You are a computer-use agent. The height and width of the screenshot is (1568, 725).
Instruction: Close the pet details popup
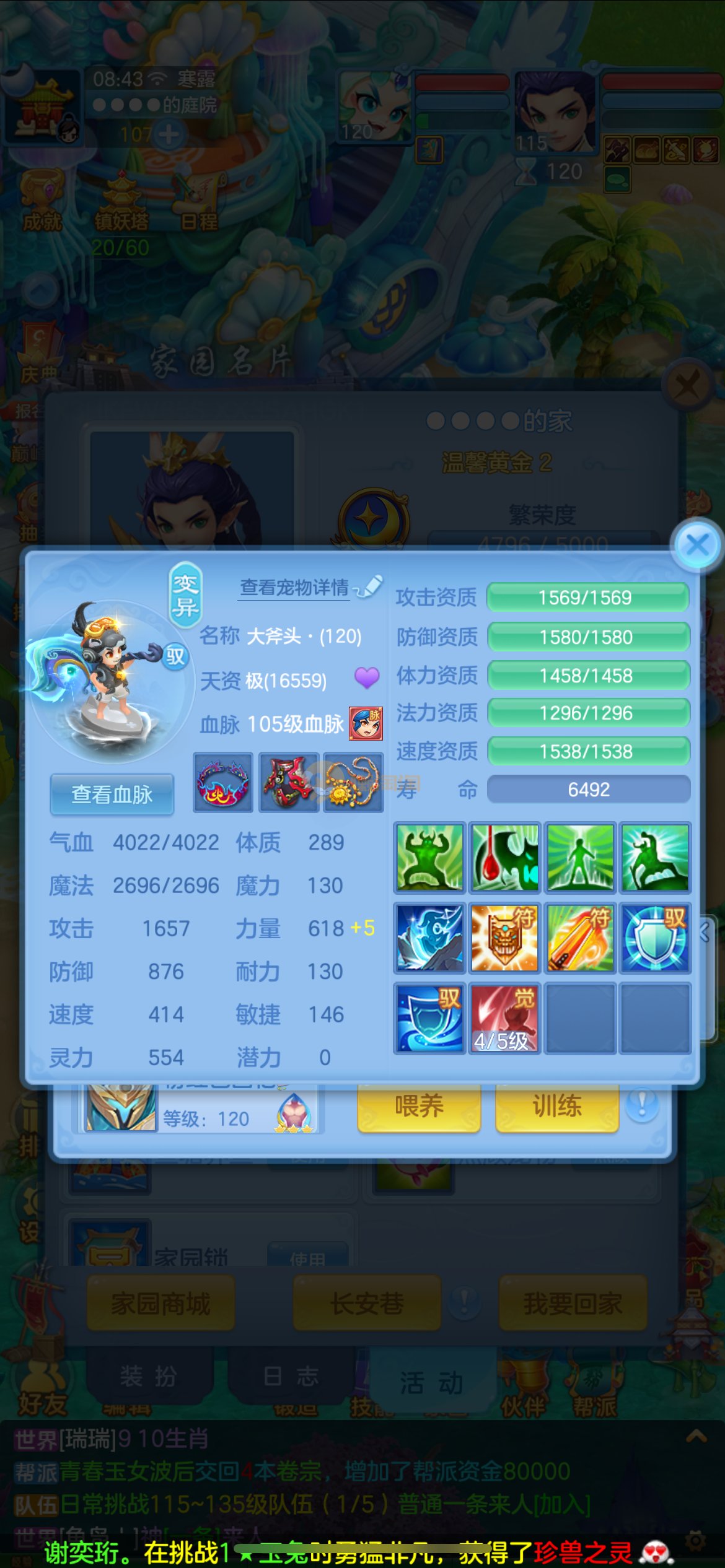(x=697, y=546)
